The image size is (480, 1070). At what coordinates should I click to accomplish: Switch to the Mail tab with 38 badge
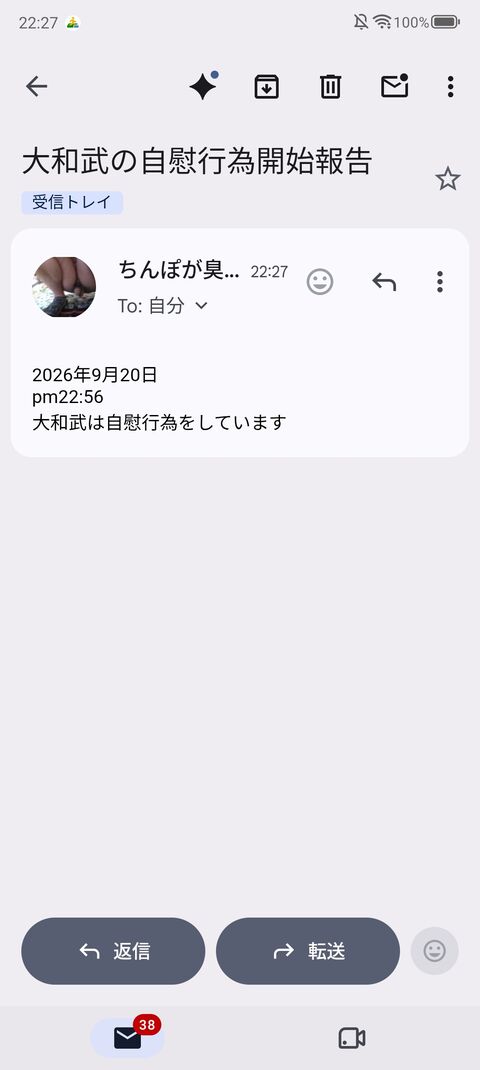click(128, 1038)
